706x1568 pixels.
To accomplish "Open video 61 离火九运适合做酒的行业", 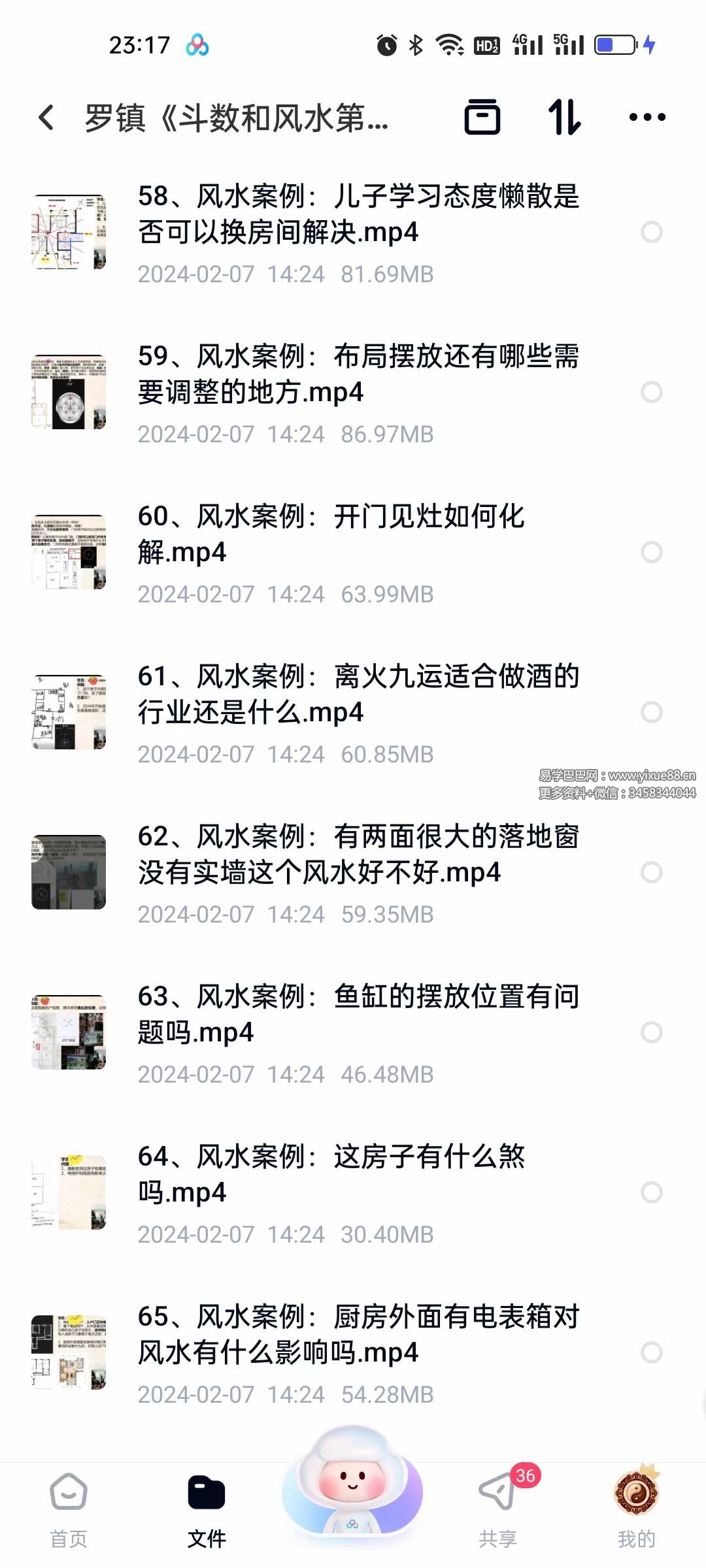I will [358, 694].
